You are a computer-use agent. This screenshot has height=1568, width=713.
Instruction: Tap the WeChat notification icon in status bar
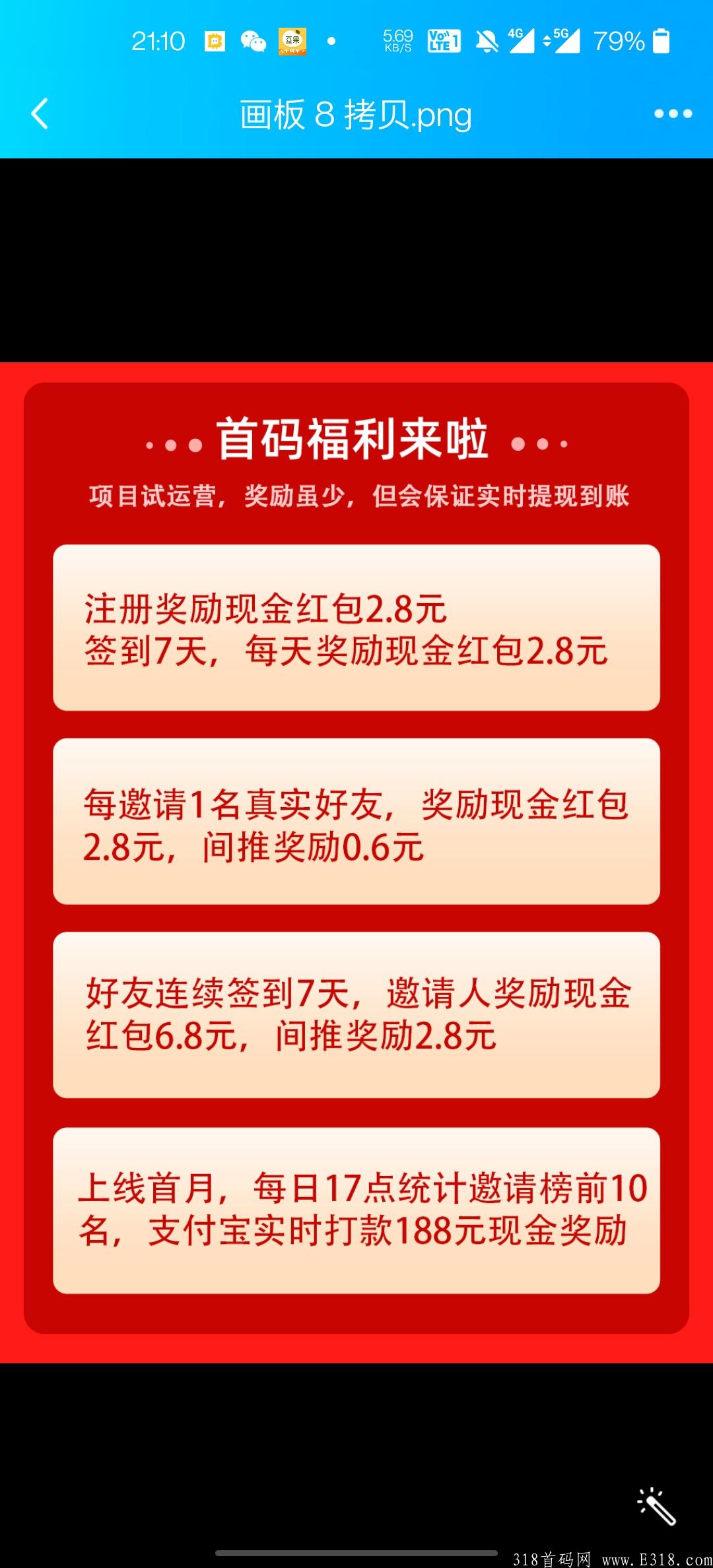(253, 42)
